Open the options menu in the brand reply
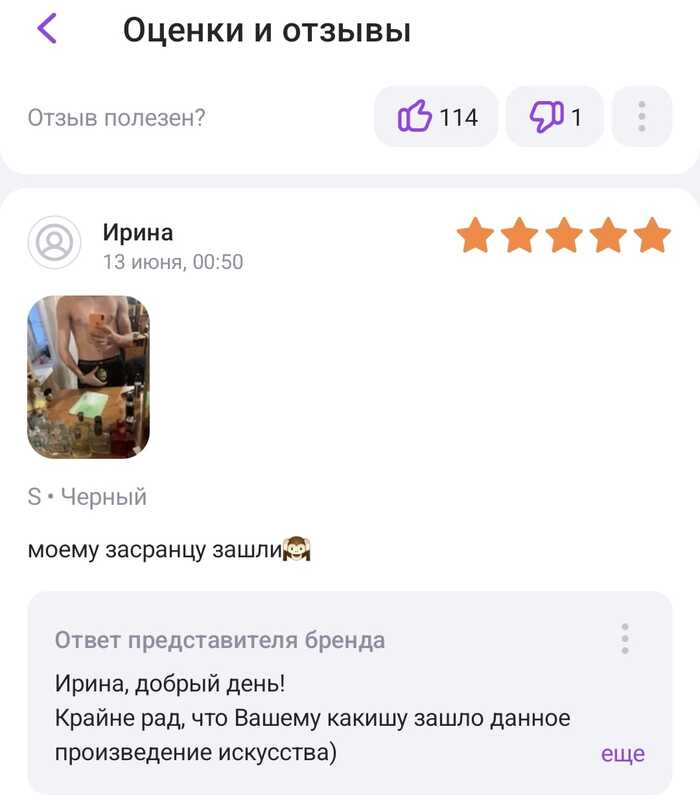Viewport: 700px width, 801px height. 625,639
